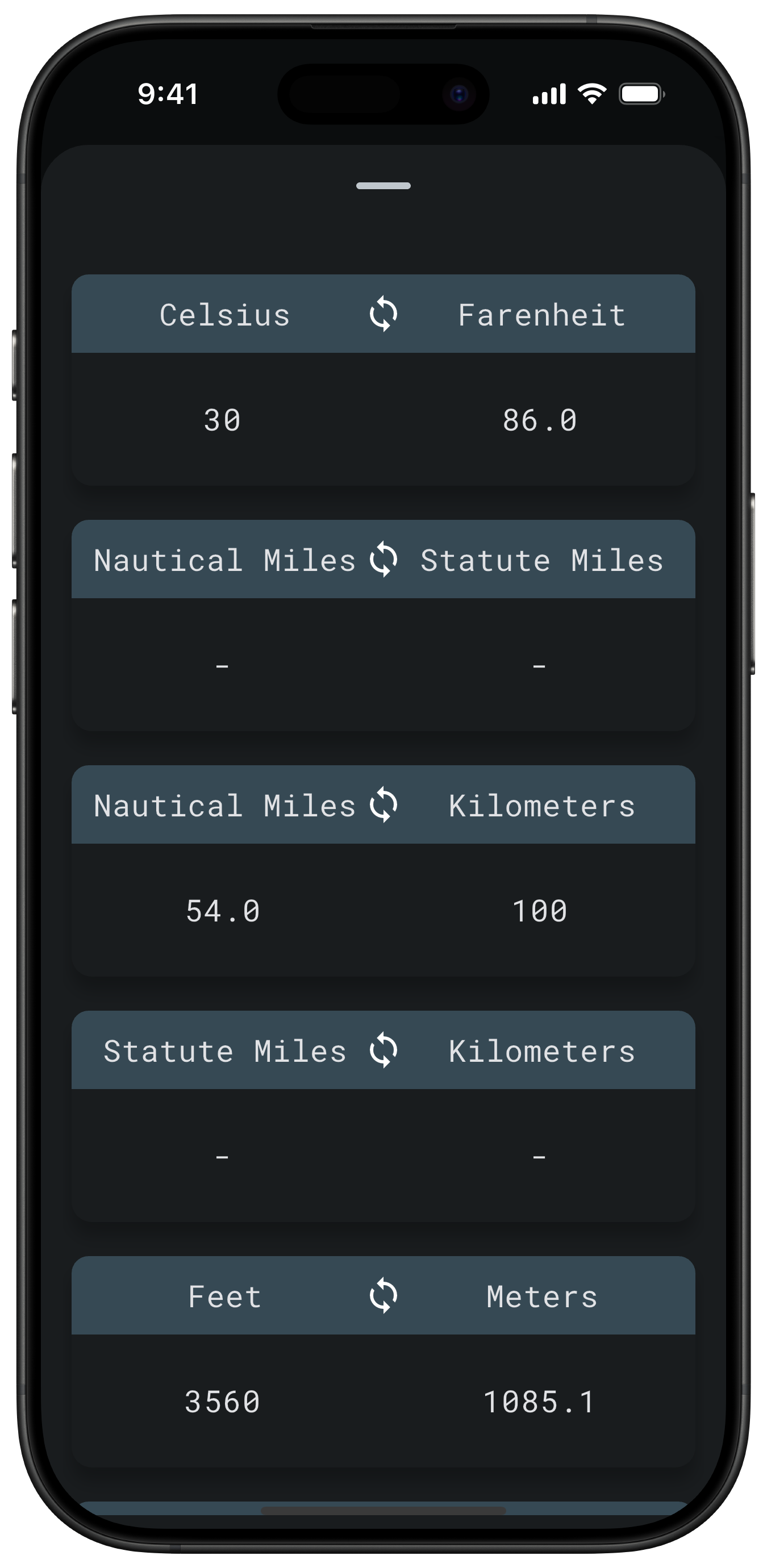Enter Kilometers in the Statute Miles card
Viewport: 767px width, 1568px height.
[539, 1156]
